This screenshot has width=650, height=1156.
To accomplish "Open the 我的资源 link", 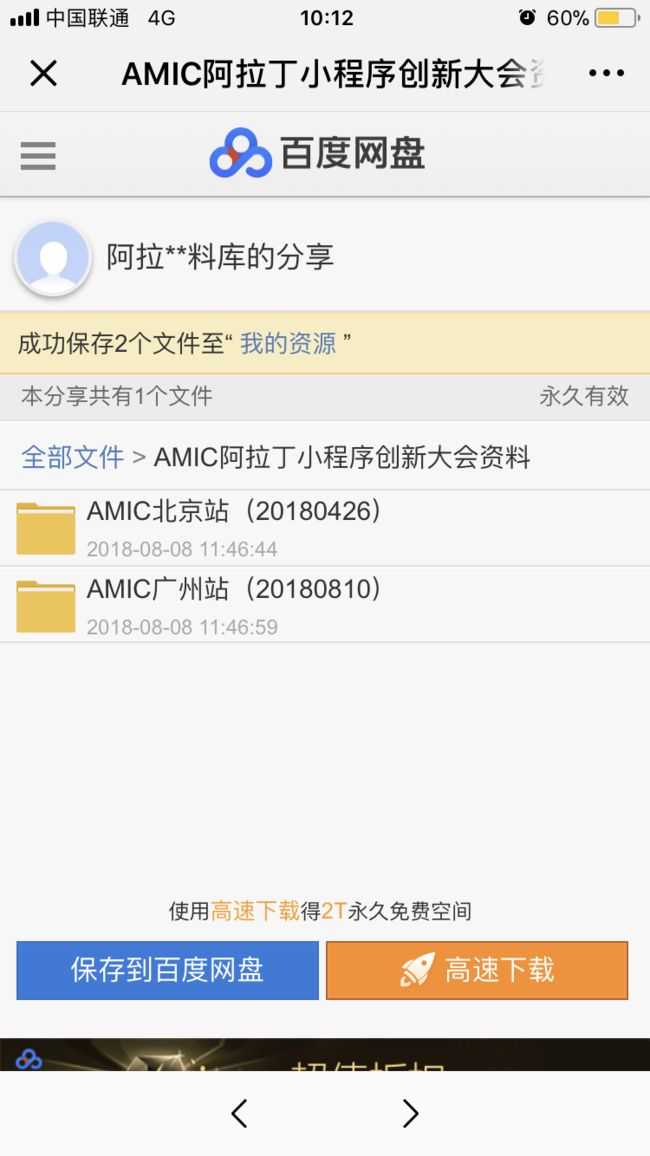I will (x=288, y=343).
